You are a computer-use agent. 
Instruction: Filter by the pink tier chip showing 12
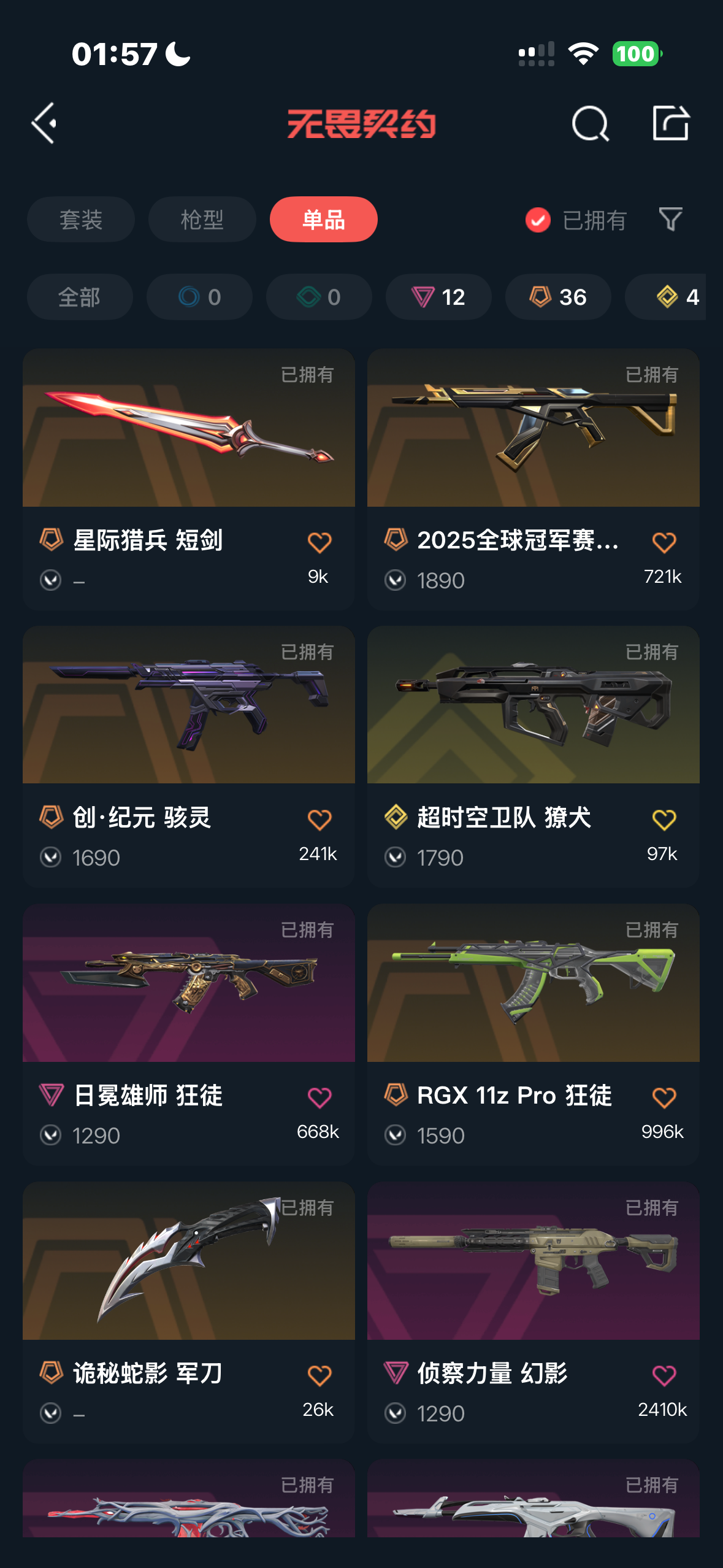438,297
